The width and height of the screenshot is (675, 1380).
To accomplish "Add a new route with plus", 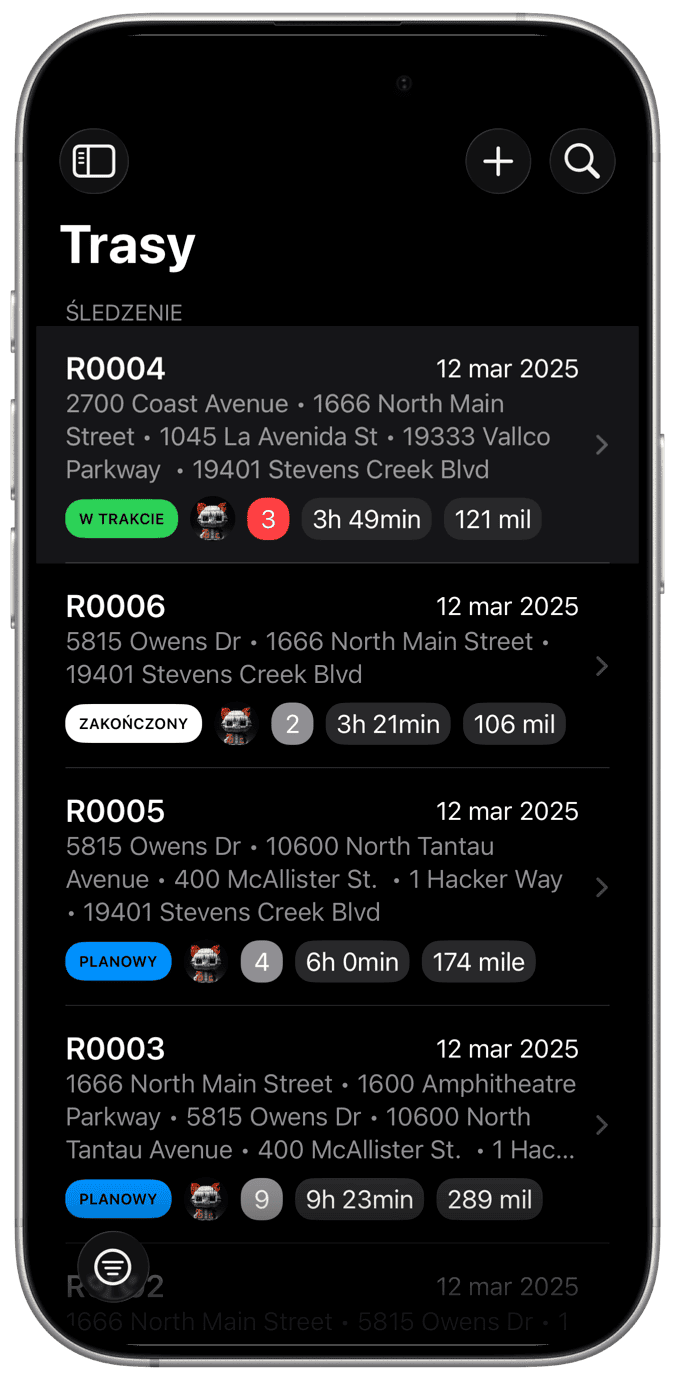I will click(x=498, y=161).
